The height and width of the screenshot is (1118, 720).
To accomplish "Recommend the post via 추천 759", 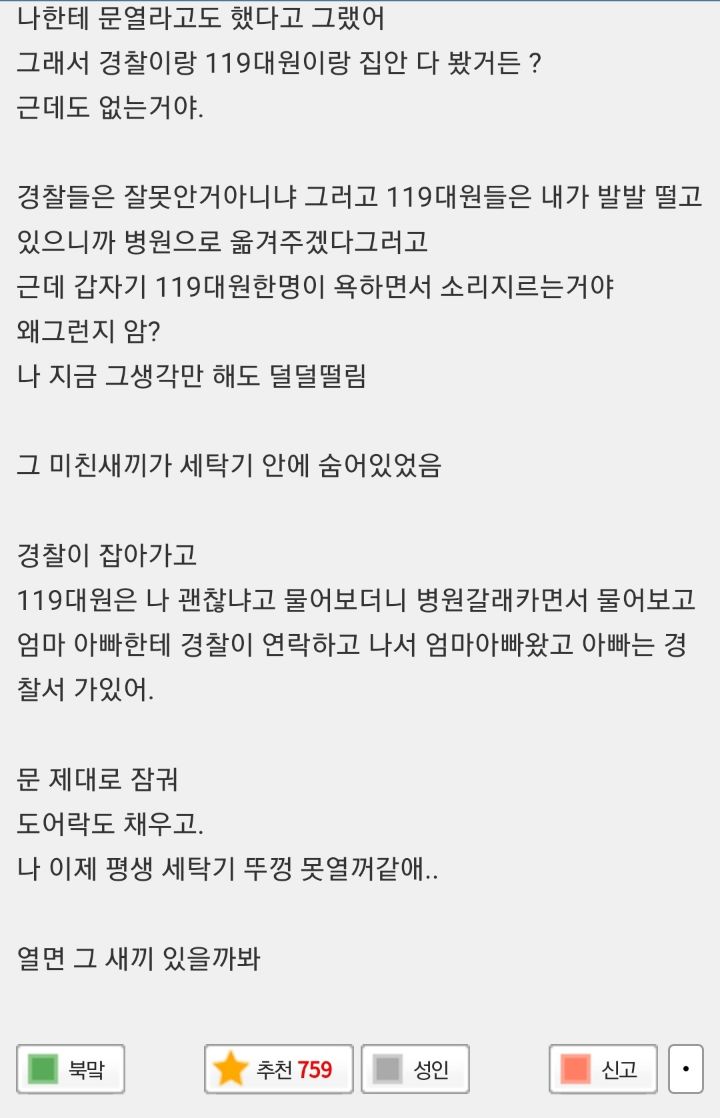I will click(x=279, y=1069).
